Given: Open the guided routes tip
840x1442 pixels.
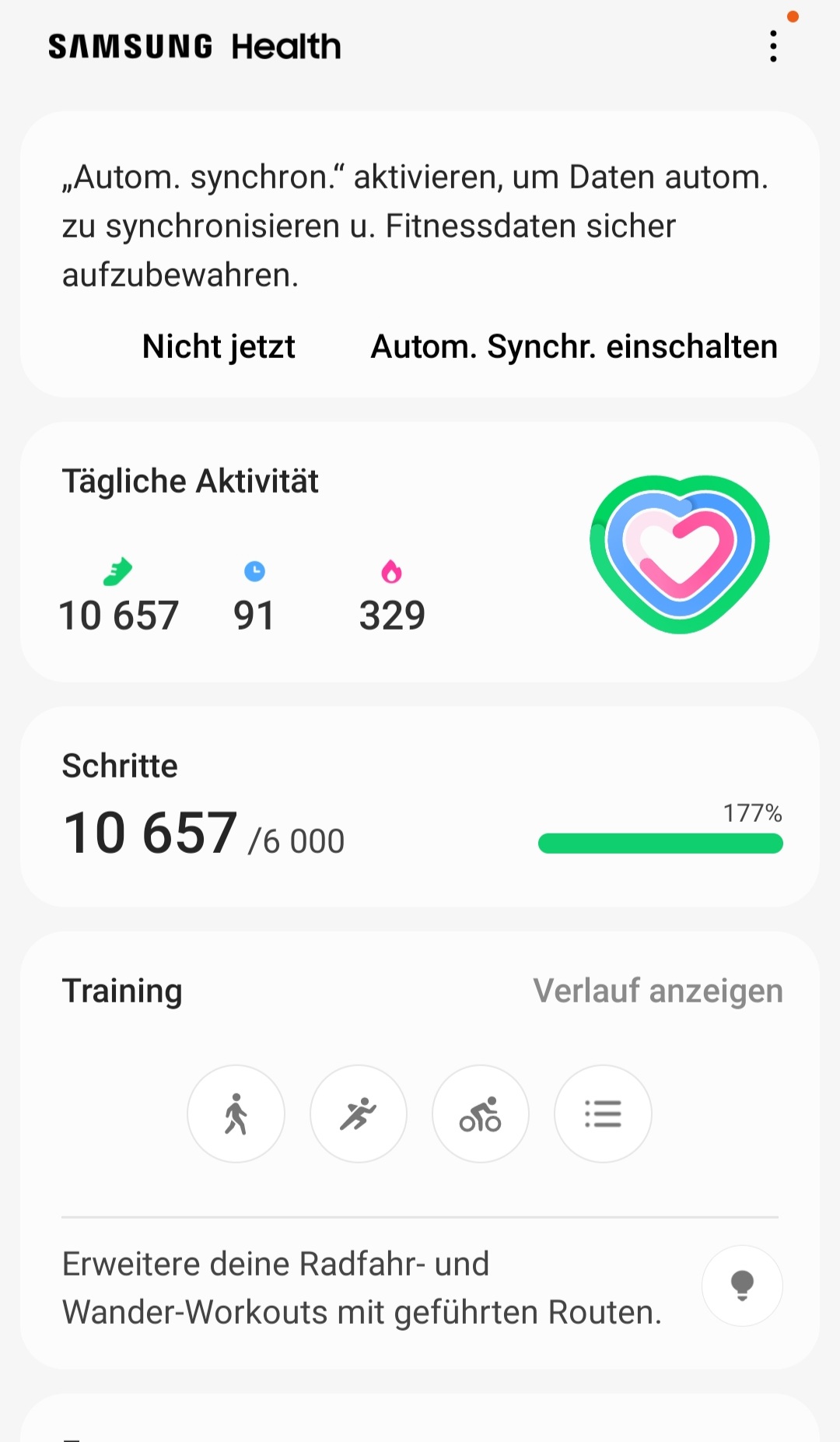Looking at the screenshot, I should tap(742, 1286).
